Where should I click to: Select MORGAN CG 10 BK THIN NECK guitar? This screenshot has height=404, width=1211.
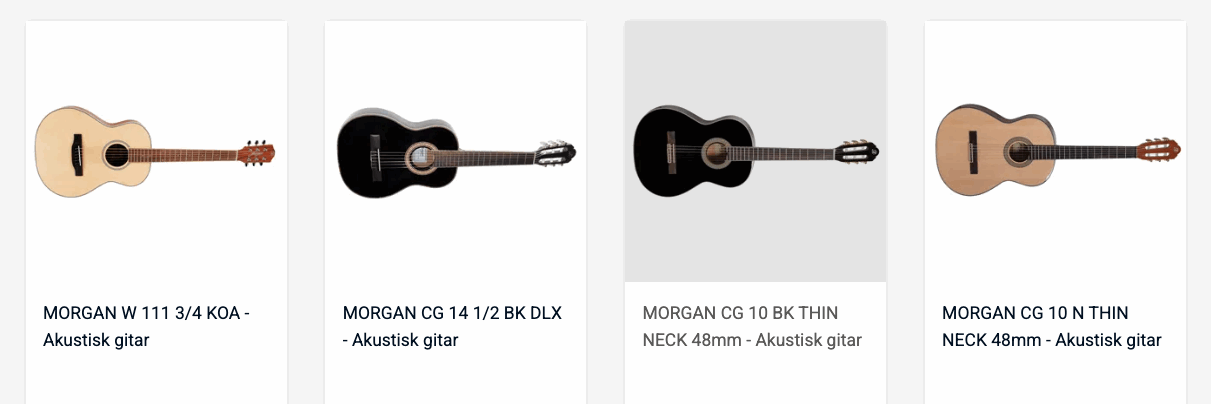755,152
